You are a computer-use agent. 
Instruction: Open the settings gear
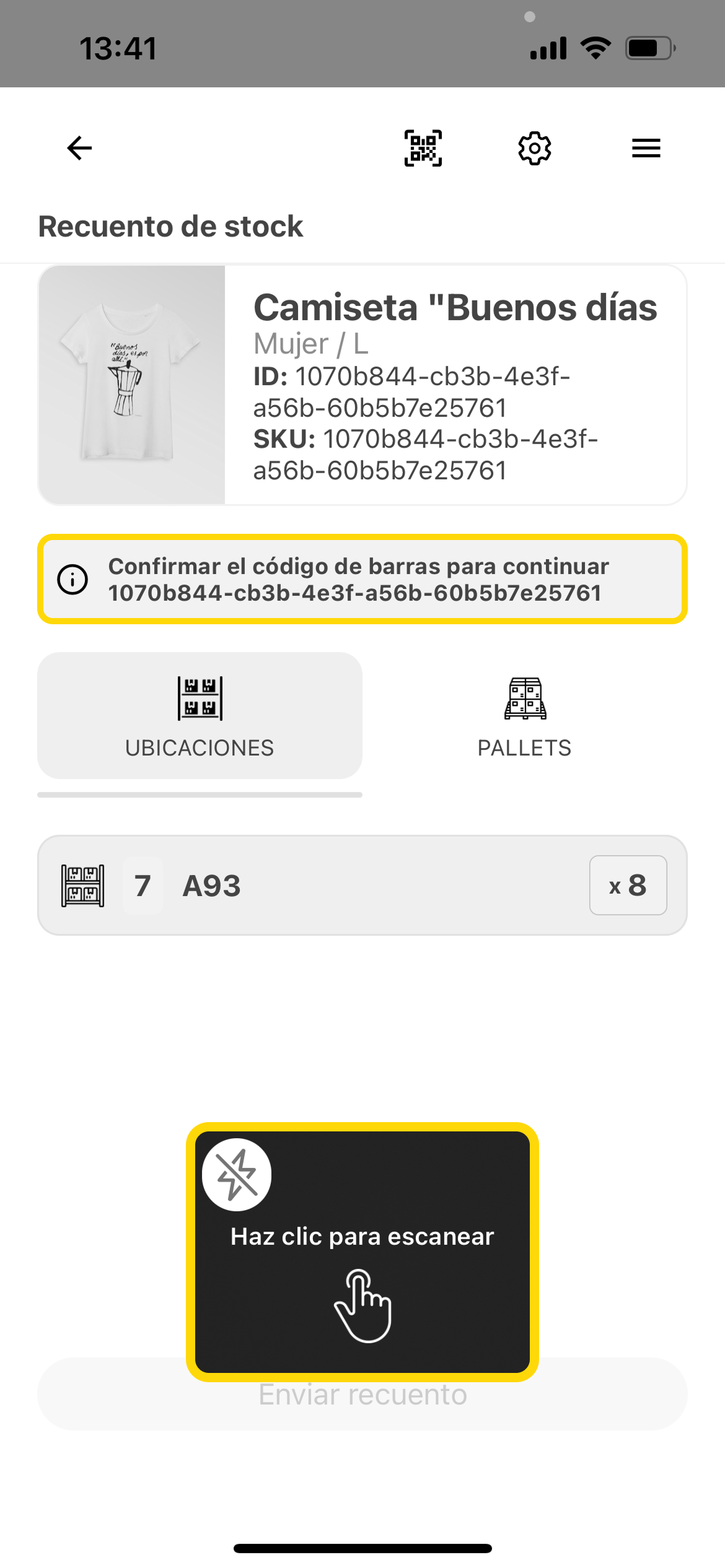(534, 147)
